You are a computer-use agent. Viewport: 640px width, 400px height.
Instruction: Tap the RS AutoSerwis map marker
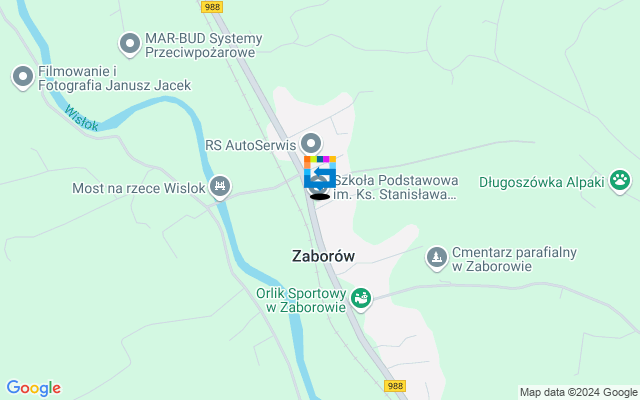tap(311, 143)
